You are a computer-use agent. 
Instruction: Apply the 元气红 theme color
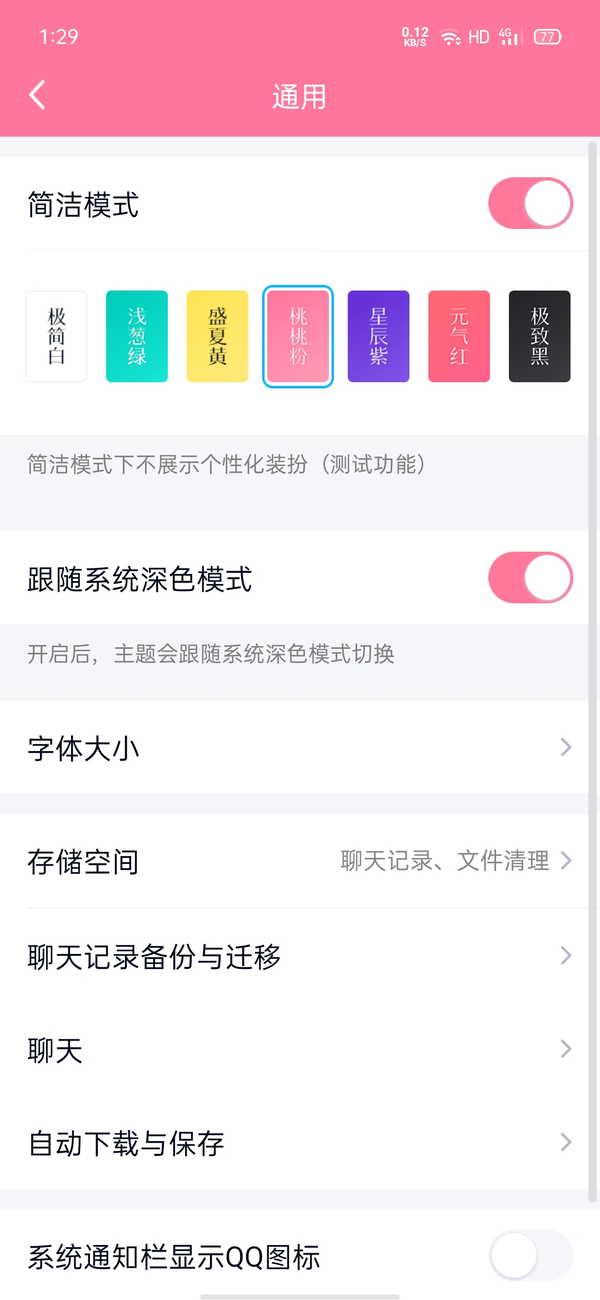459,336
